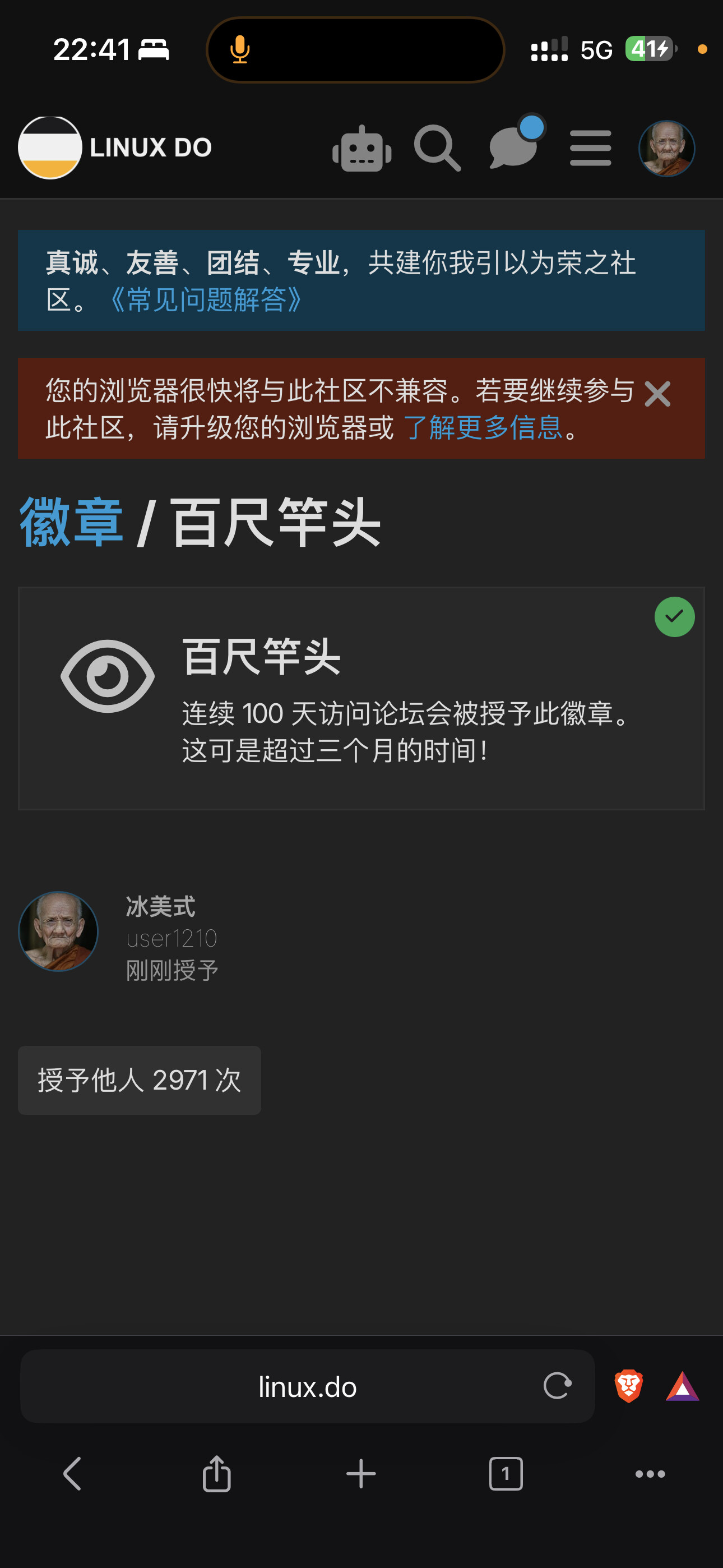Open user 冰美式's profile

click(160, 906)
